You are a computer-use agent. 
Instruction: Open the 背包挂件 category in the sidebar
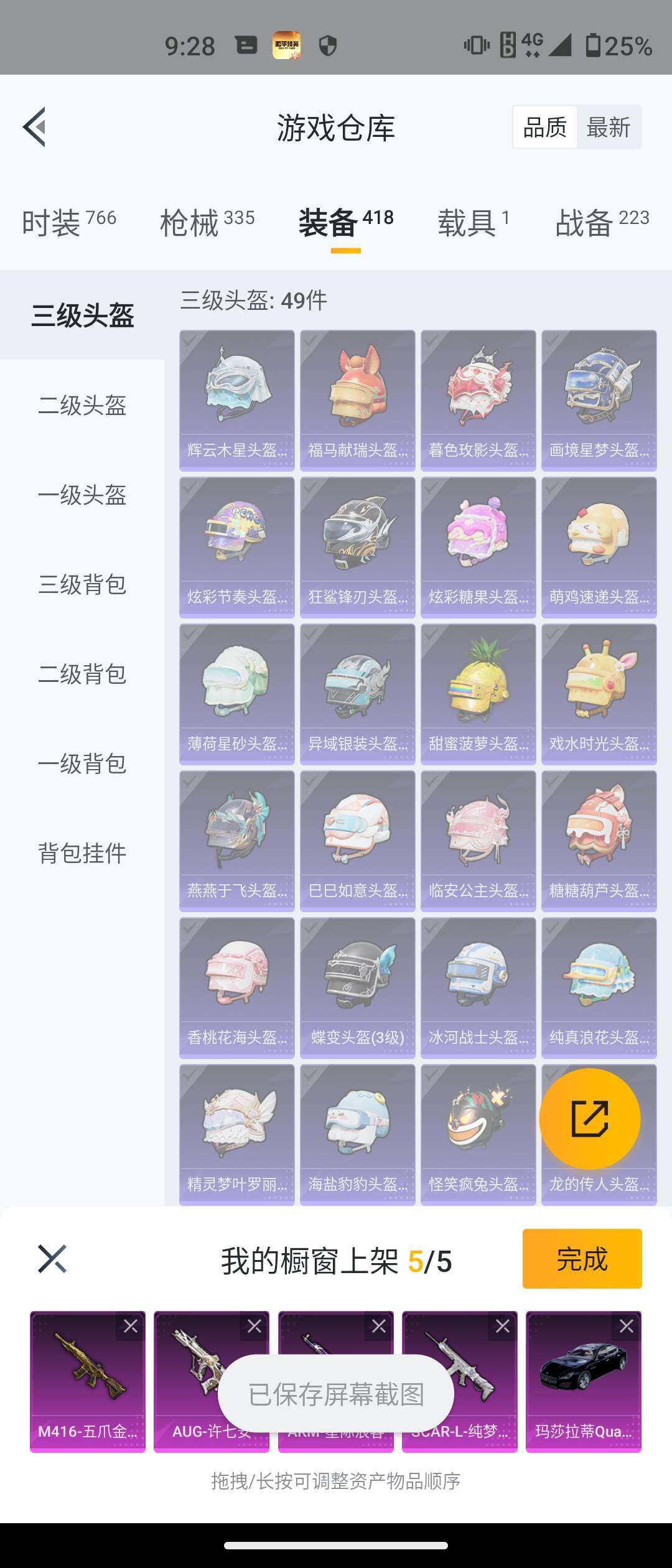[x=82, y=854]
